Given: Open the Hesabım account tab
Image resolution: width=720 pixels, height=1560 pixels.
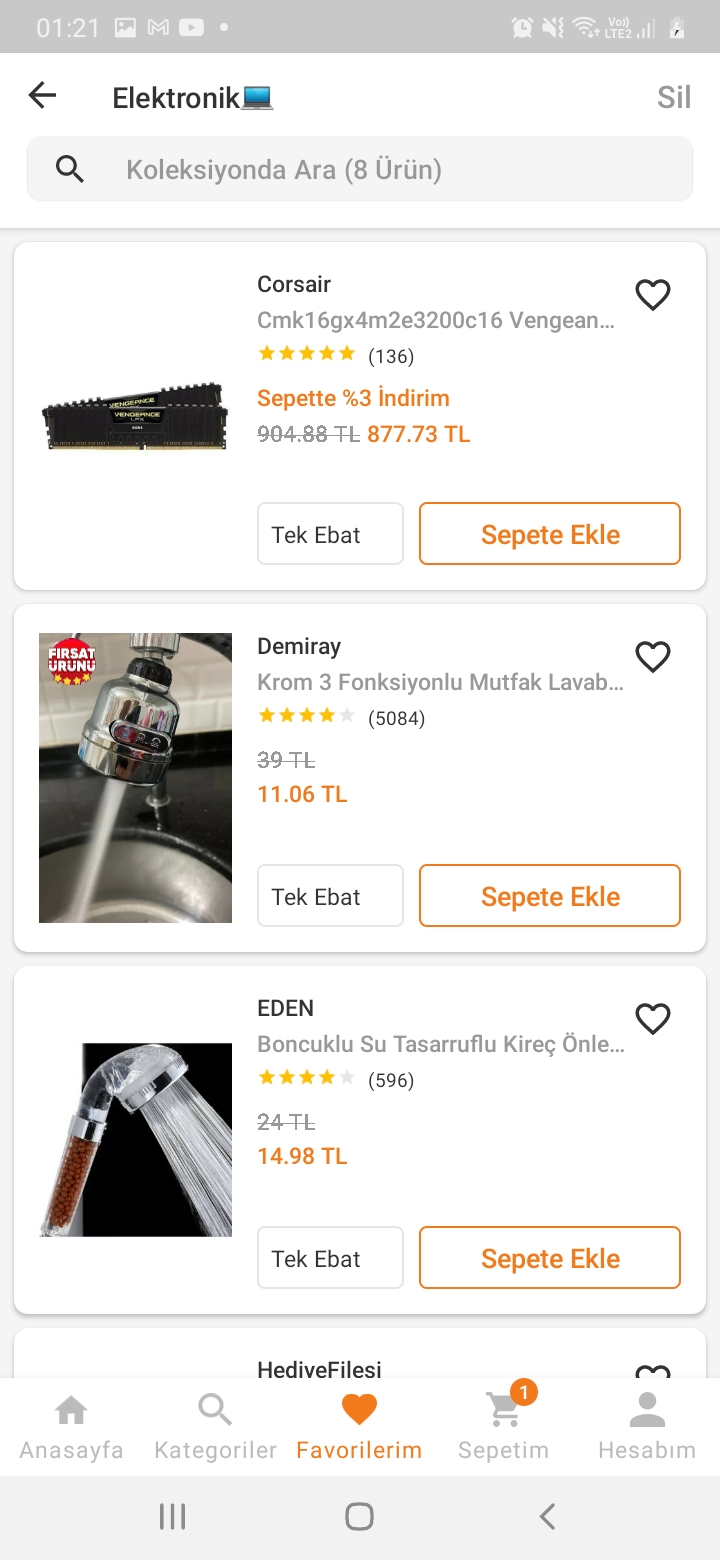Looking at the screenshot, I should (647, 1427).
